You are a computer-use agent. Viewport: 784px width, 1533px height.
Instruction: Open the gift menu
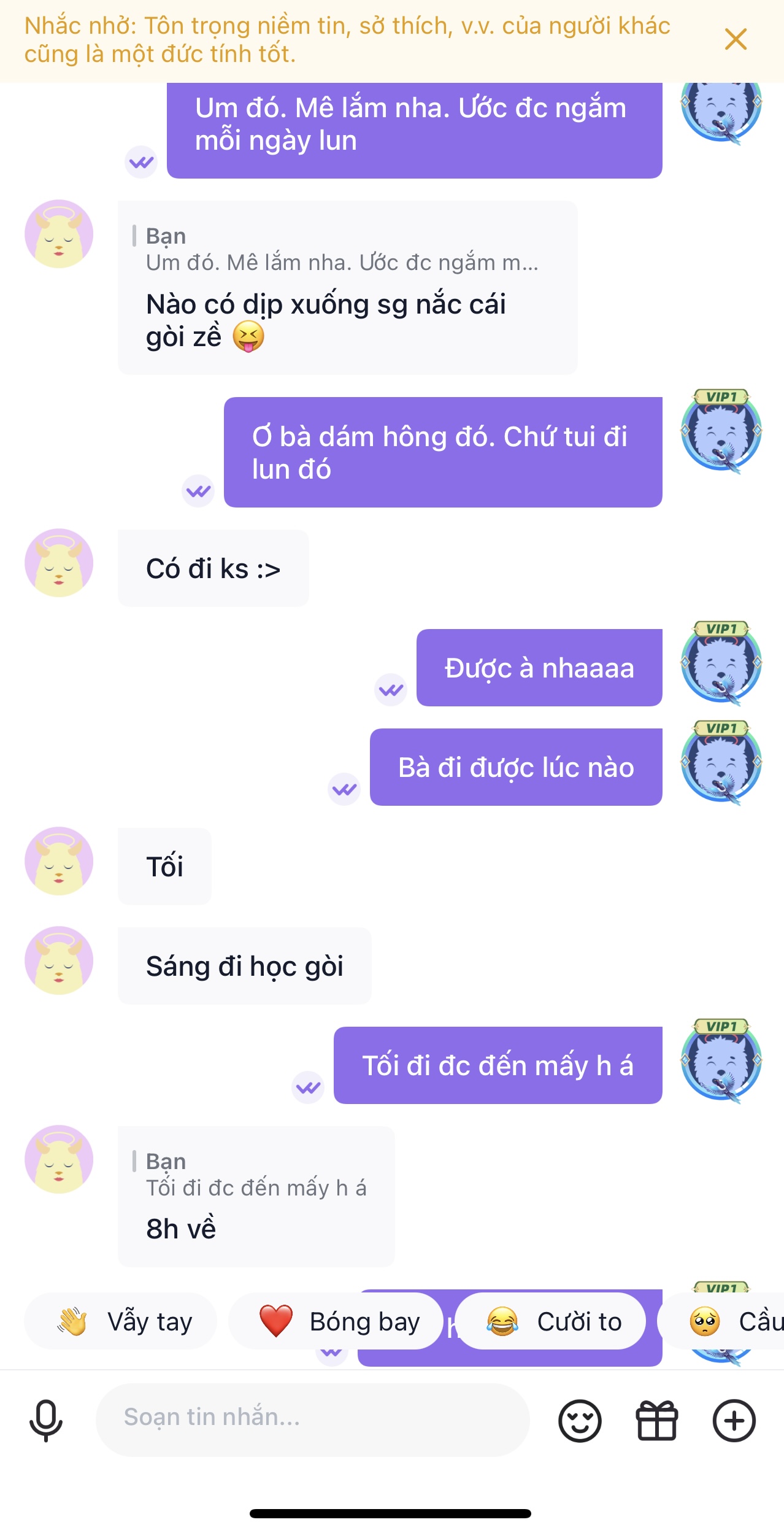[x=656, y=1420]
